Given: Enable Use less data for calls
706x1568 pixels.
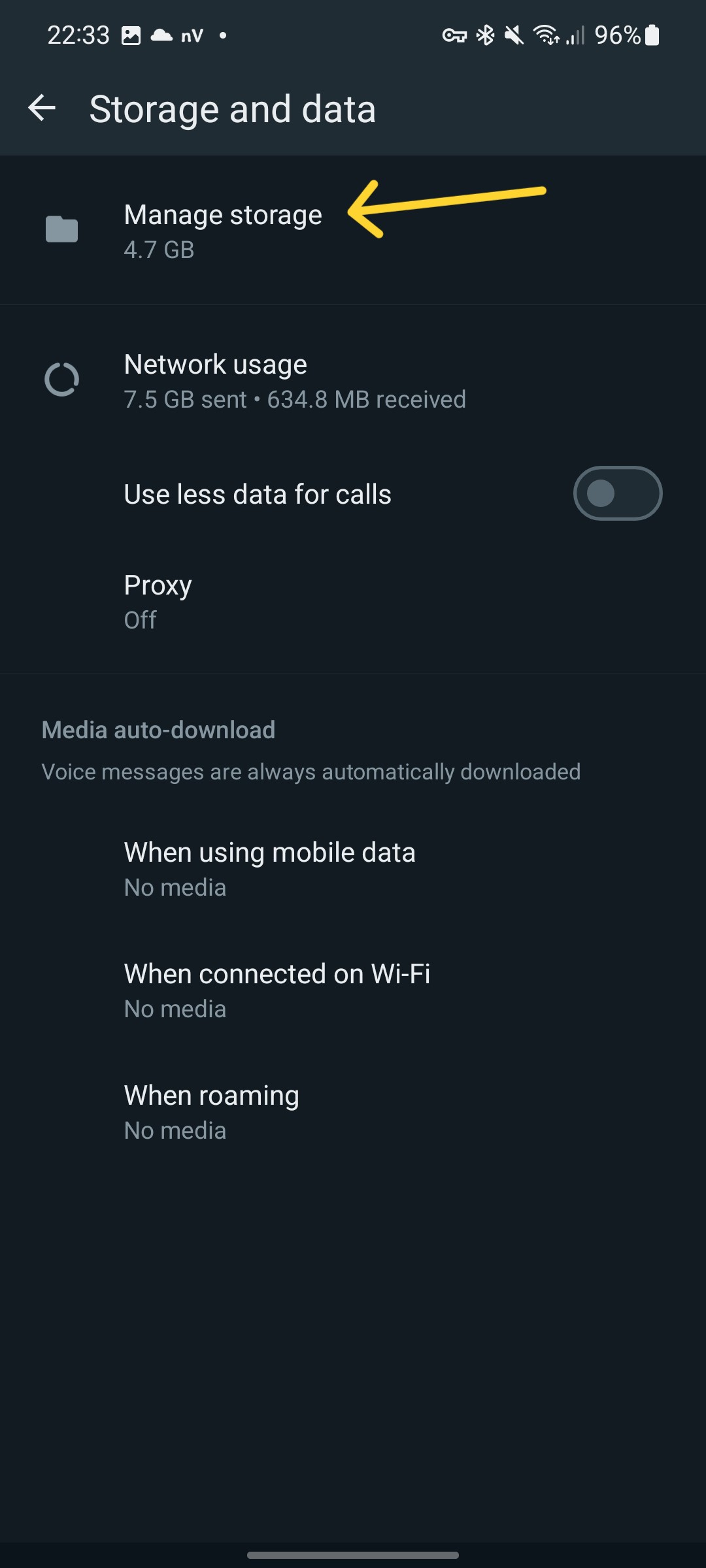Looking at the screenshot, I should [x=617, y=493].
